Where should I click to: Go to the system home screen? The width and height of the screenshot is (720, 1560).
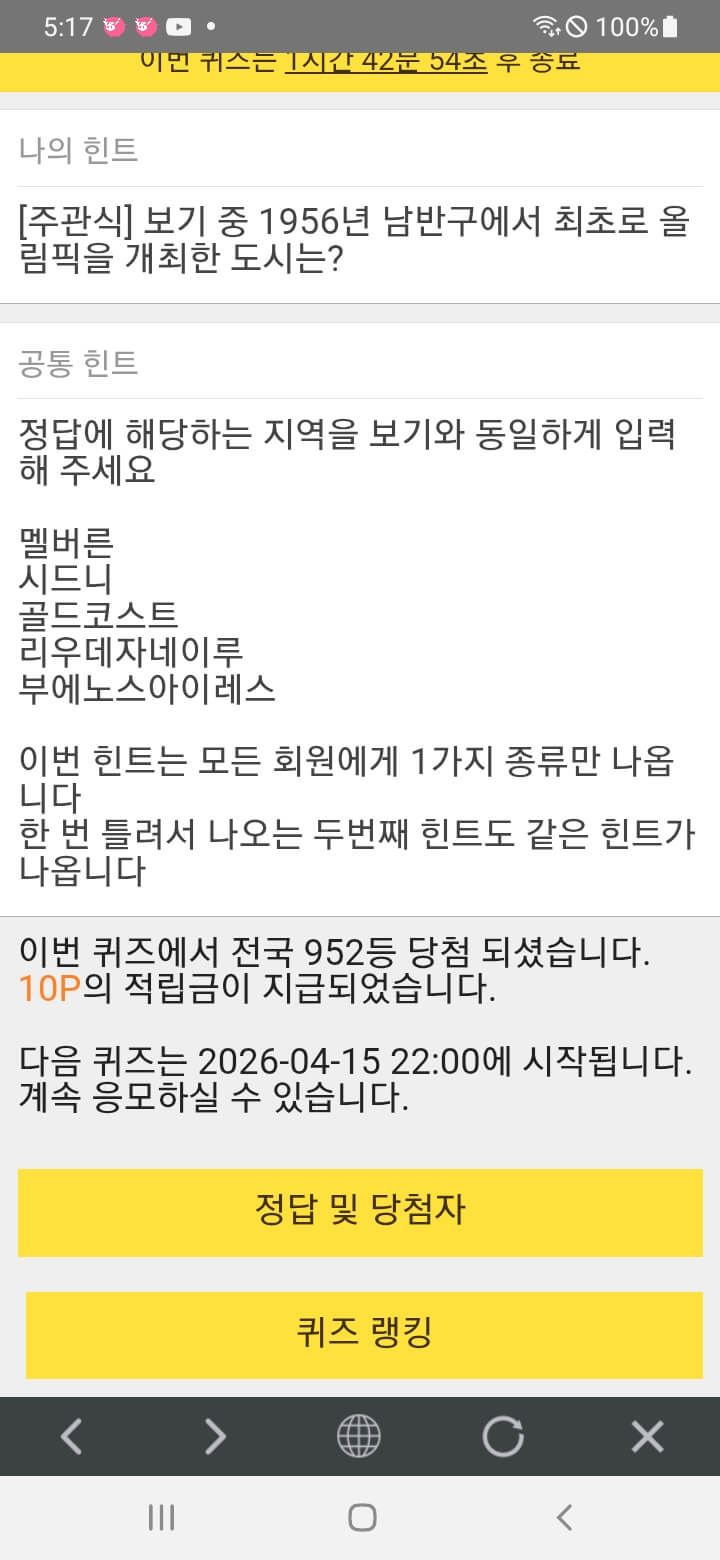[361, 1517]
